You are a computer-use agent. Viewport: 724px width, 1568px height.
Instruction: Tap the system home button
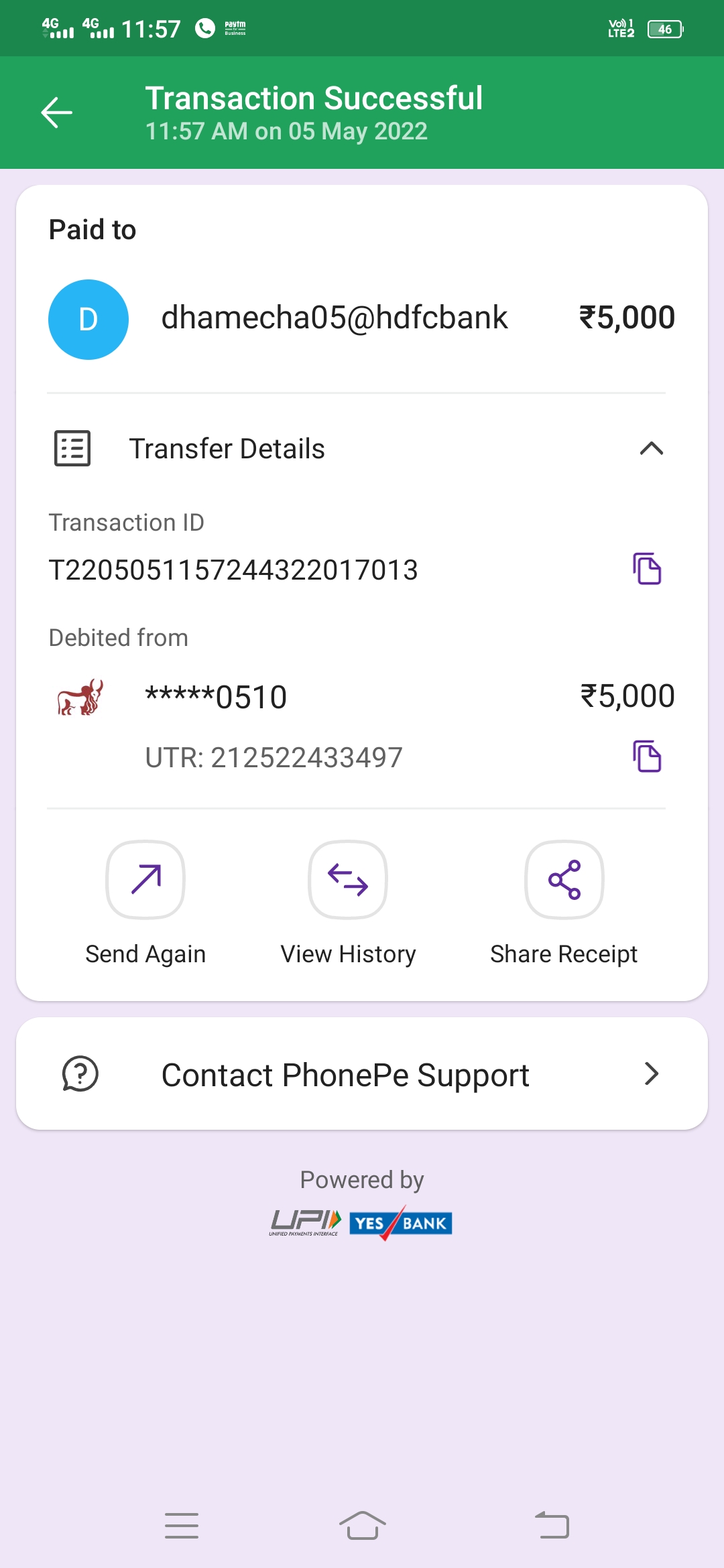click(362, 1526)
